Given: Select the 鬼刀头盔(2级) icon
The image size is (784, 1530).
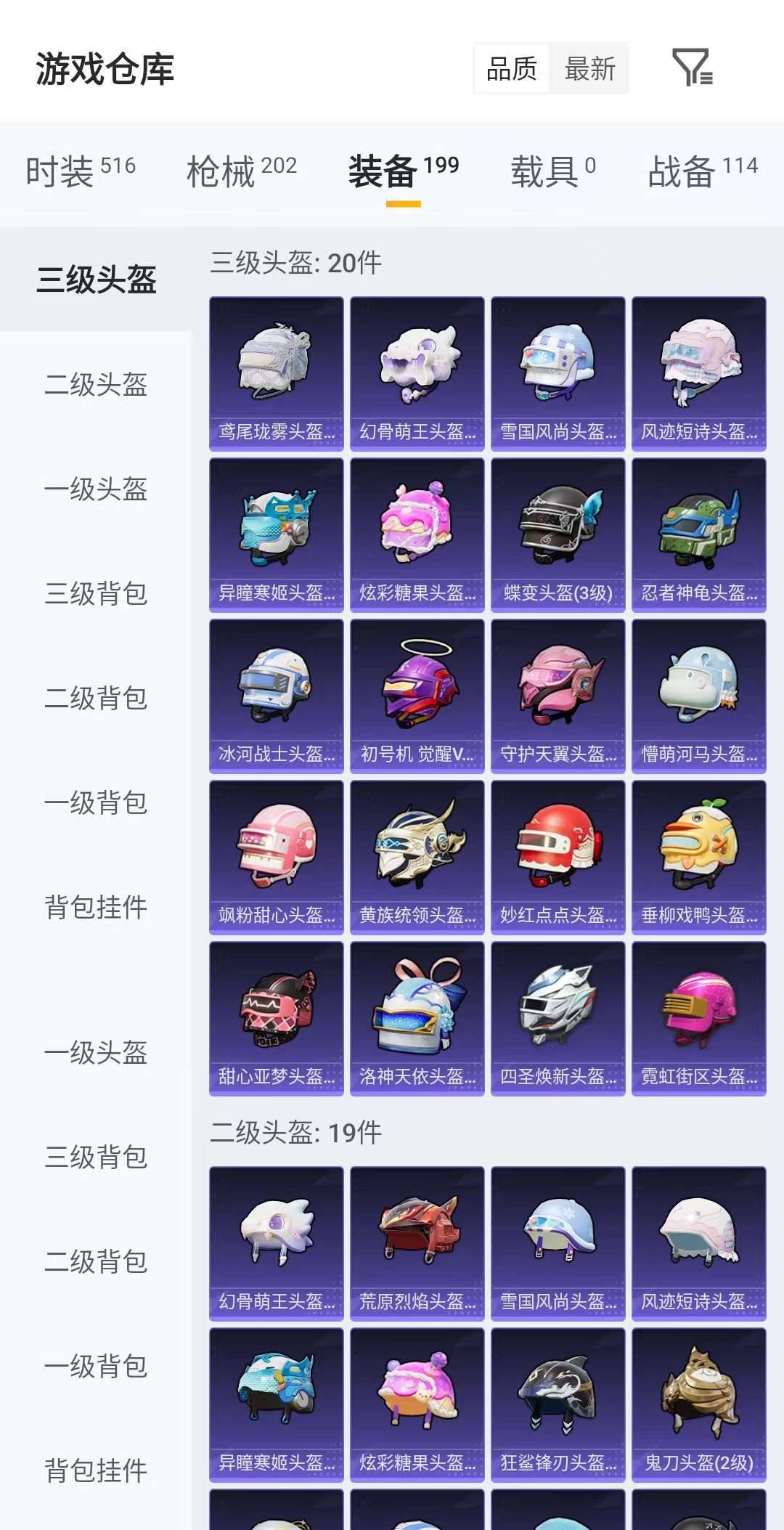Looking at the screenshot, I should (x=698, y=1401).
